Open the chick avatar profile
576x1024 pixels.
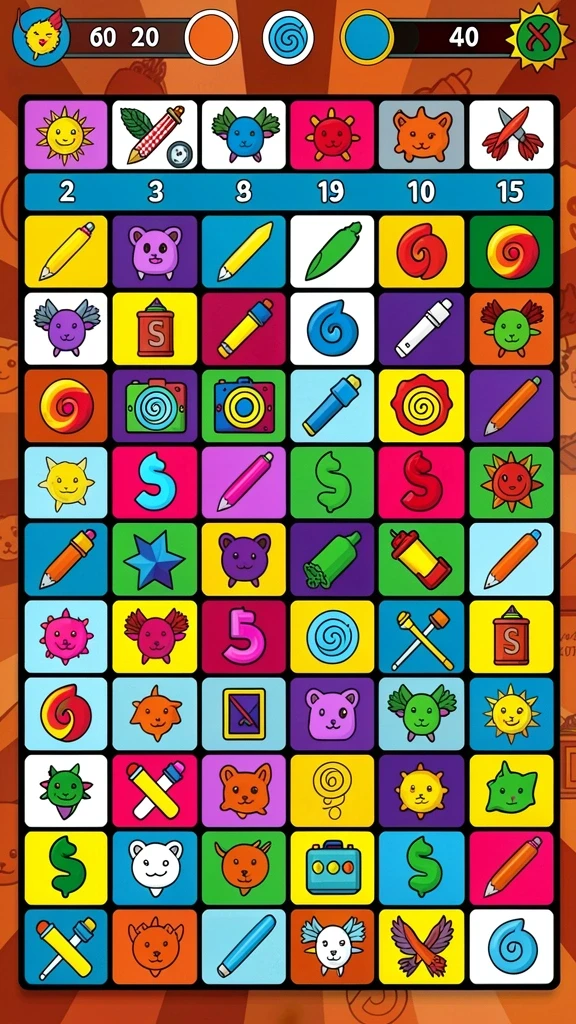(x=40, y=36)
